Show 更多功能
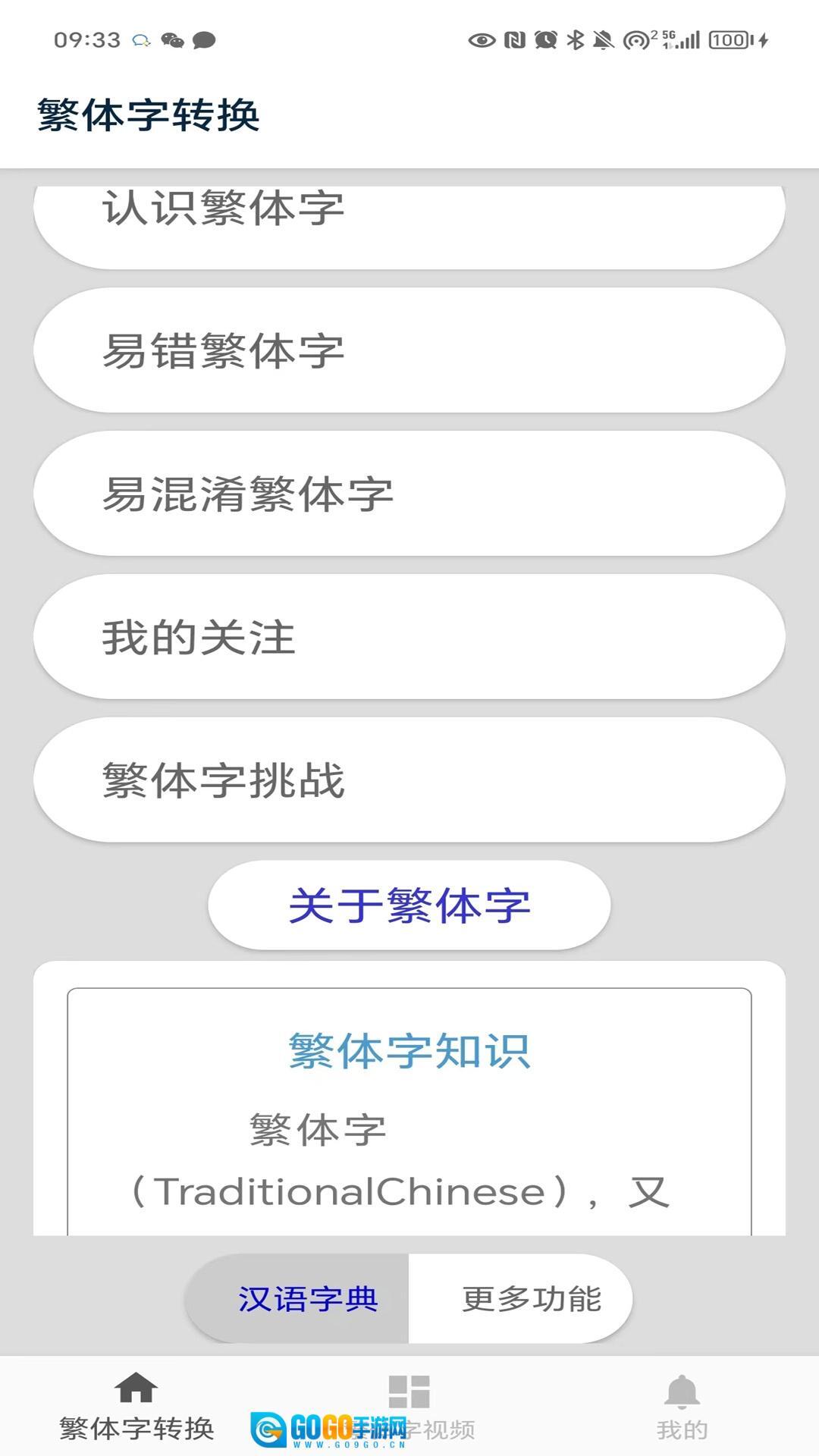The height and width of the screenshot is (1456, 819). [x=523, y=1299]
